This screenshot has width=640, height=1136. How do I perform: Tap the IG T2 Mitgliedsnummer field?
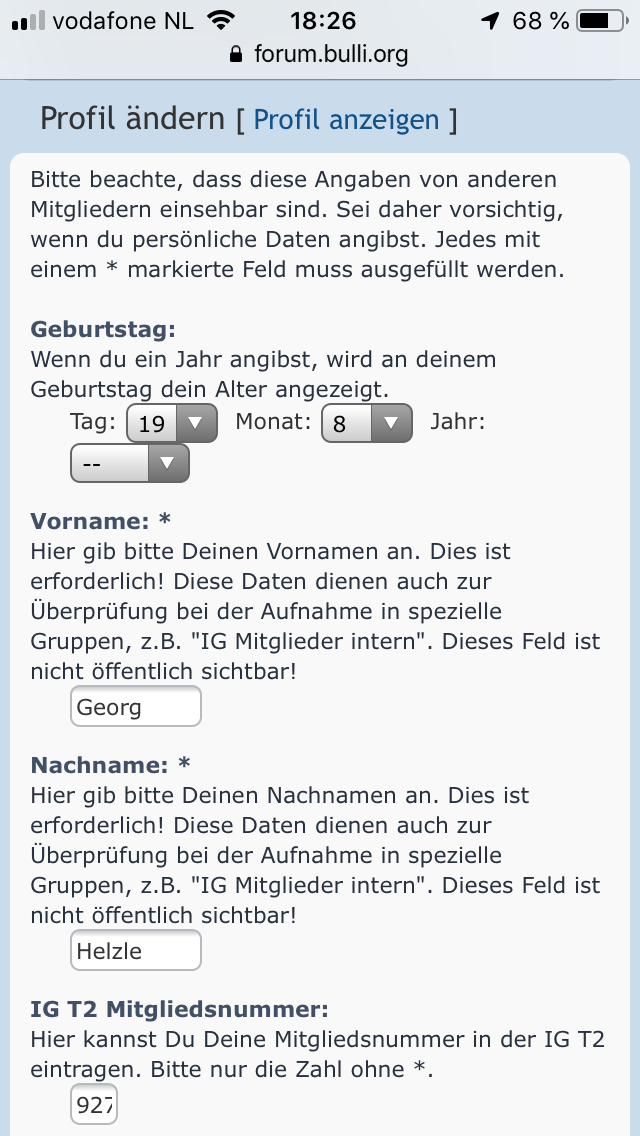[94, 1103]
